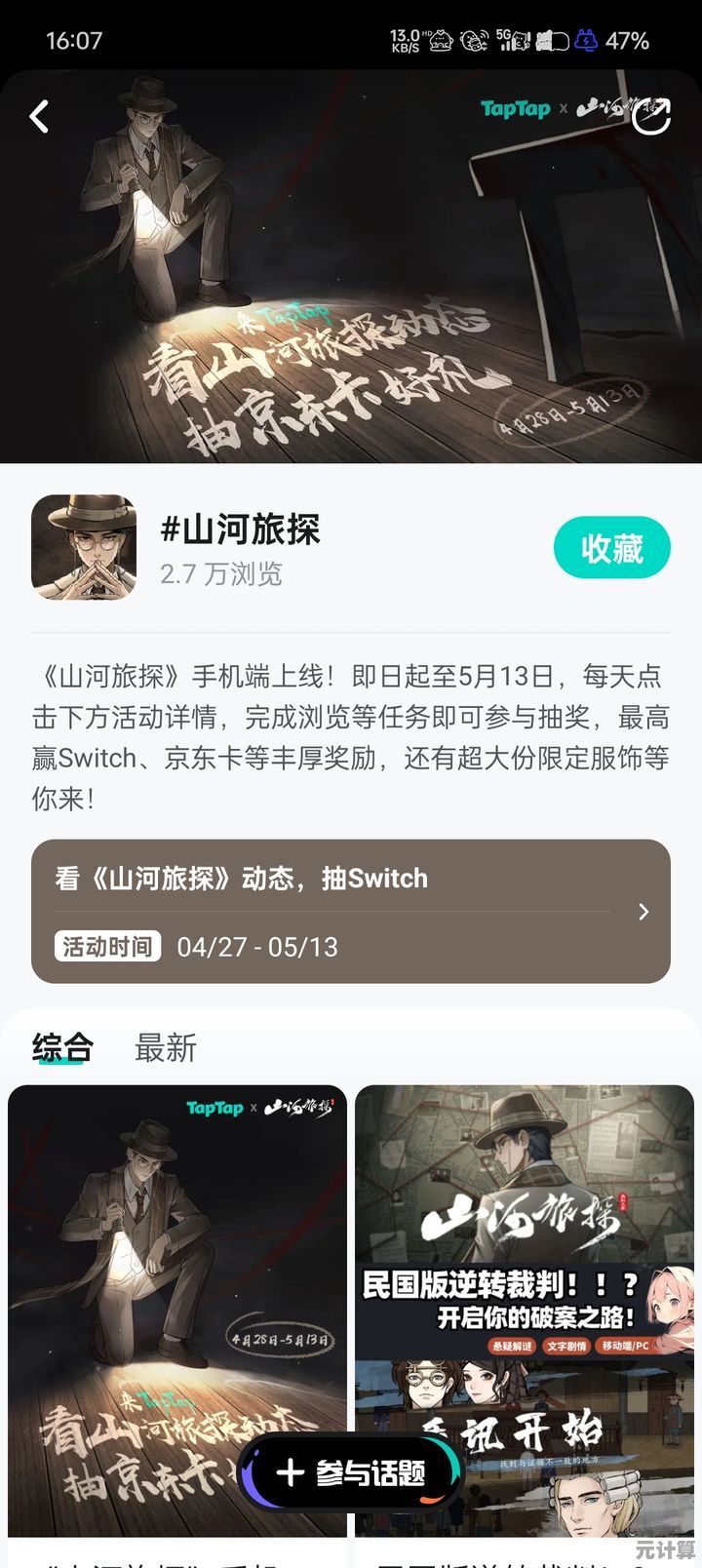The height and width of the screenshot is (1568, 702).
Task: Share the 山河旅探 topic page
Action: 650,117
